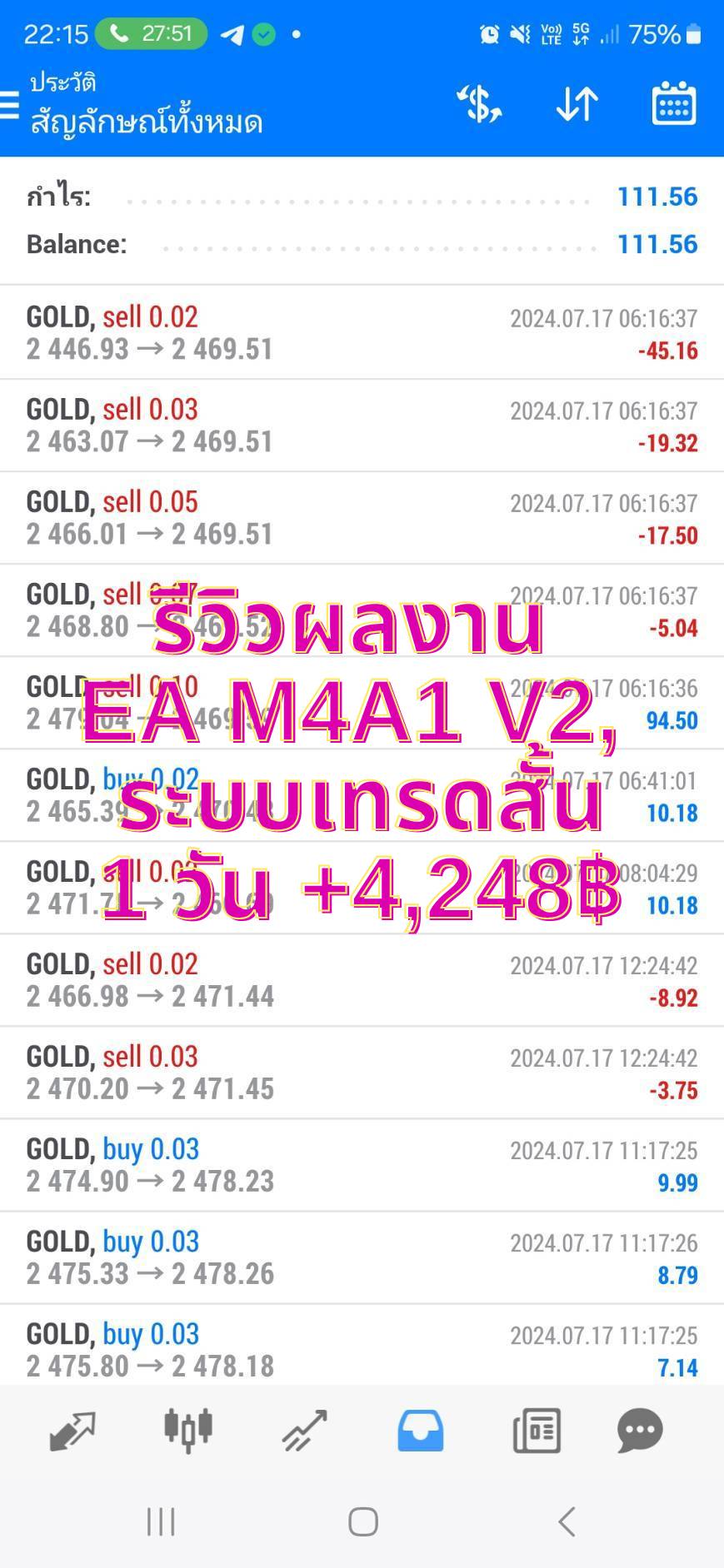
Task: Expand the GOLD sell 0.03 trade with -19.32
Action: pos(362,426)
